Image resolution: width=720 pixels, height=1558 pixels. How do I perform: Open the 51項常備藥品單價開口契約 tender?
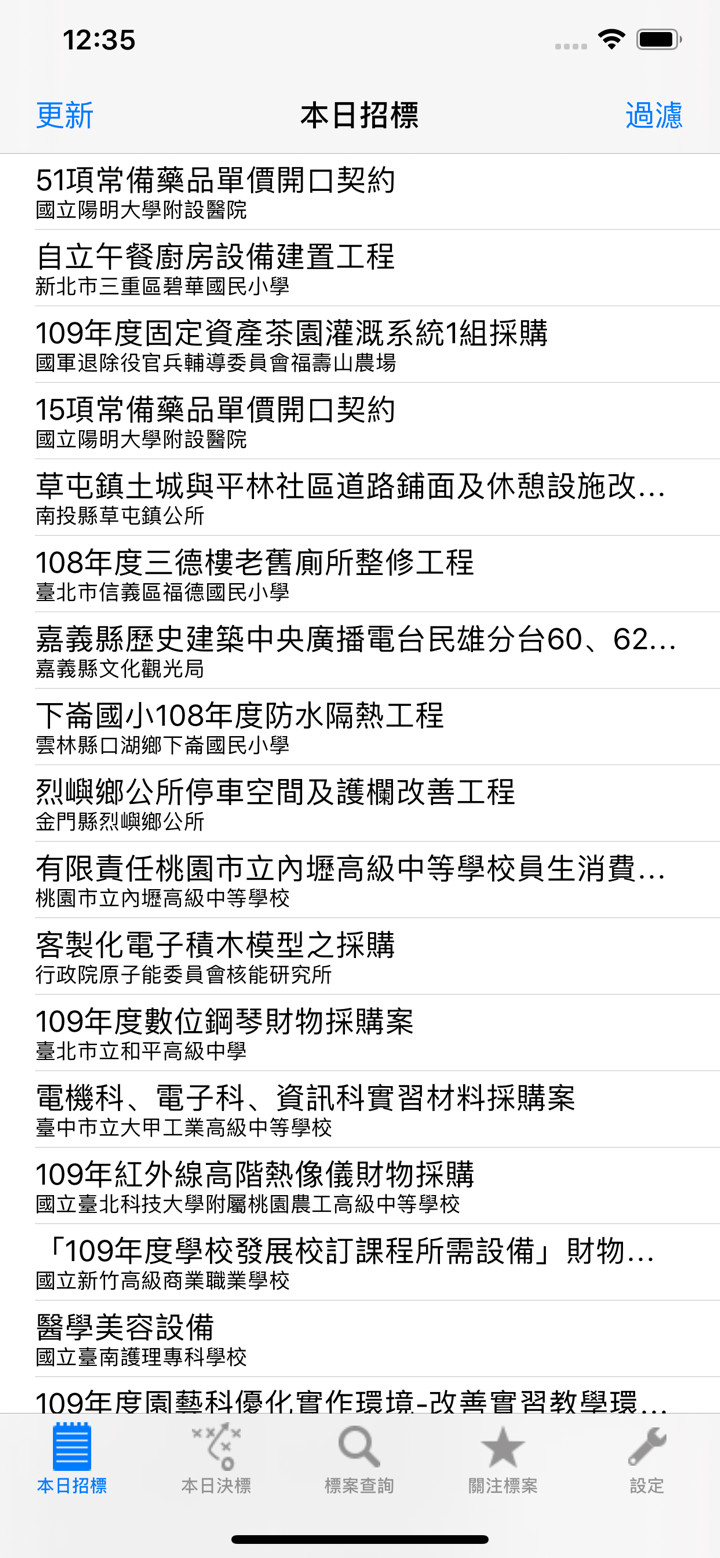point(360,193)
